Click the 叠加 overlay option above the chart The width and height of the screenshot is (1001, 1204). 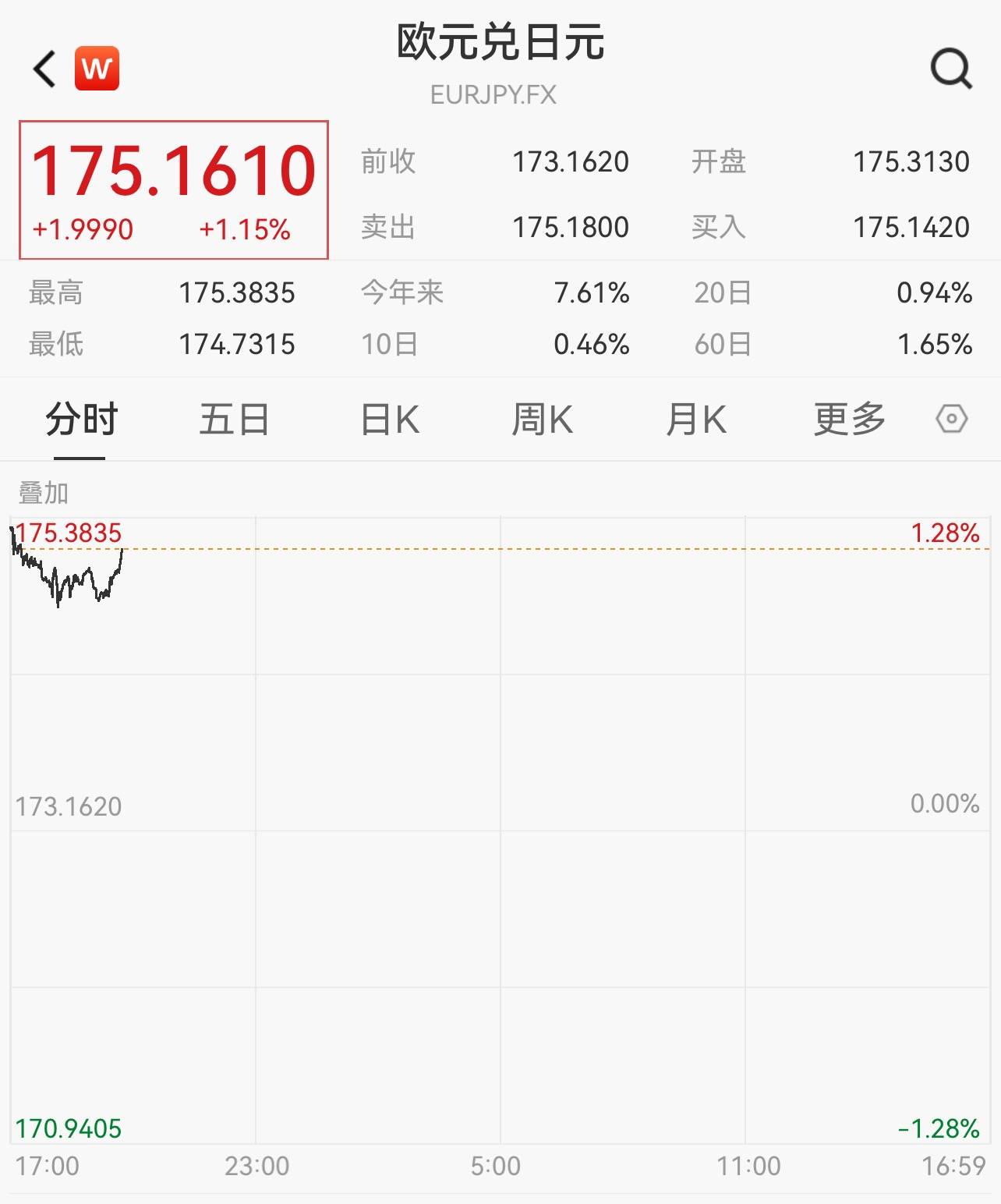coord(41,492)
